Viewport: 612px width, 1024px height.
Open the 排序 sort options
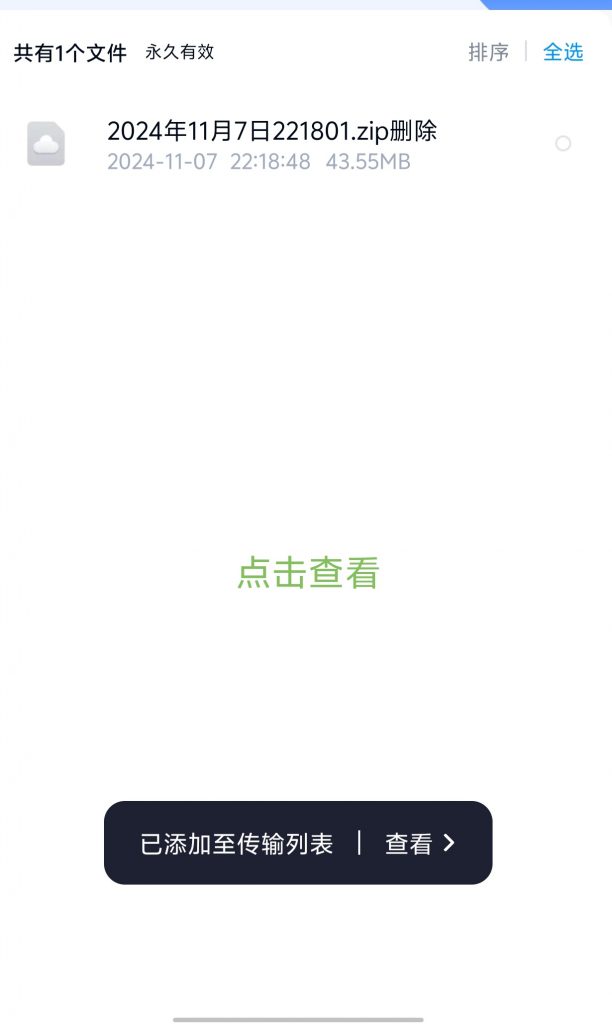488,52
